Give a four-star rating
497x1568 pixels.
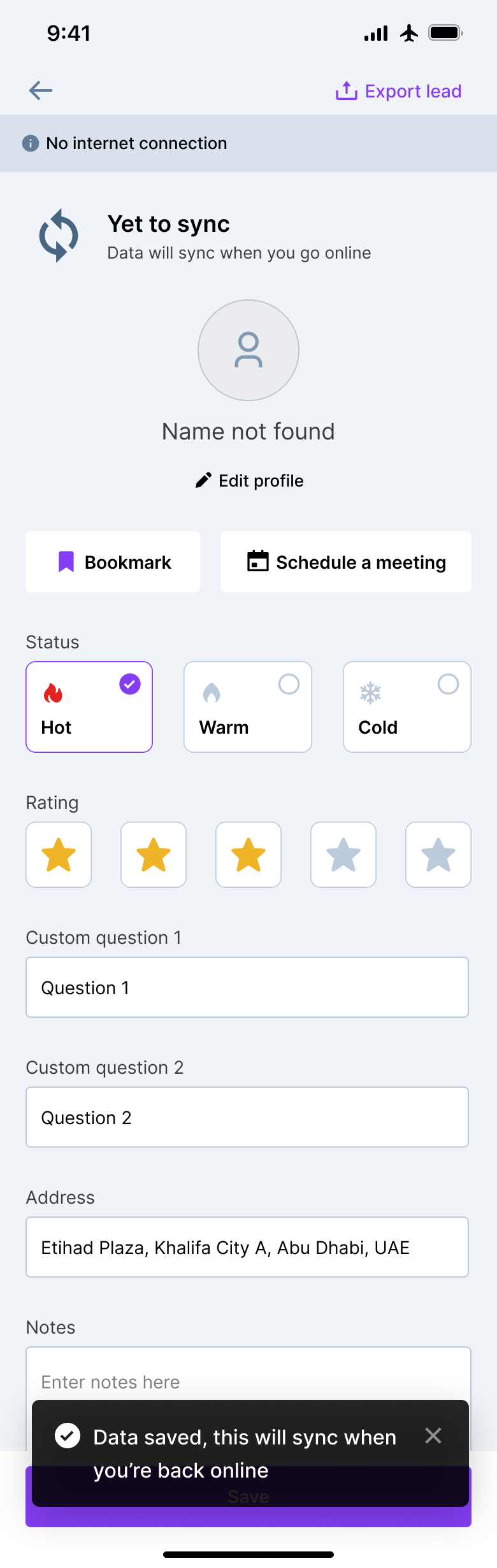pos(343,855)
